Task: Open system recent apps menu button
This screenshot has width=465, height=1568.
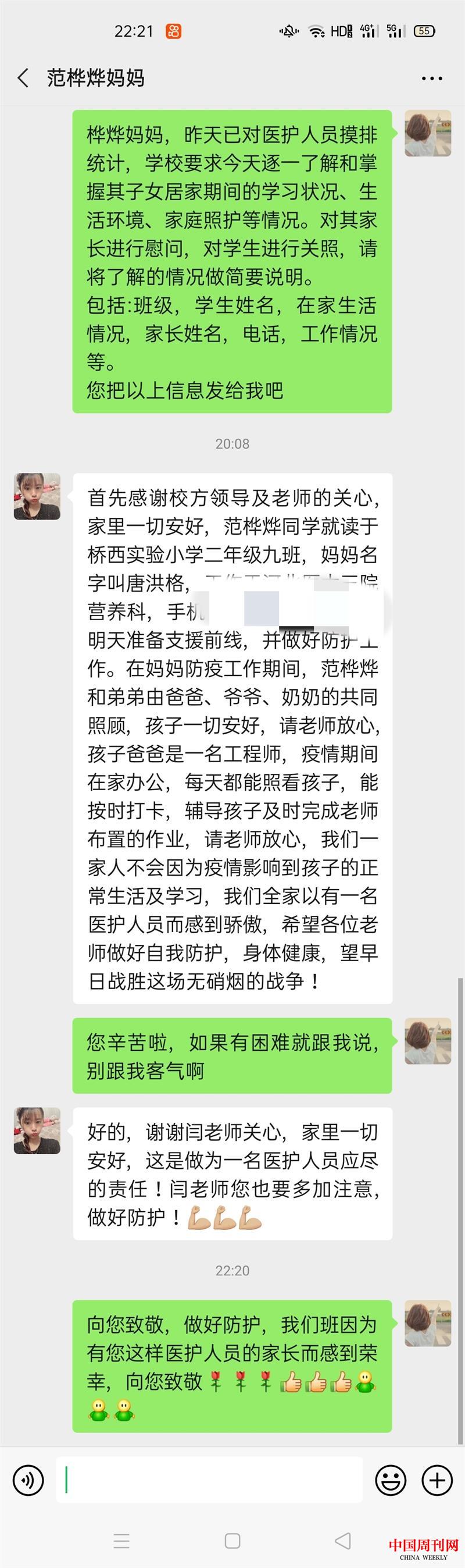Action: tap(121, 1541)
